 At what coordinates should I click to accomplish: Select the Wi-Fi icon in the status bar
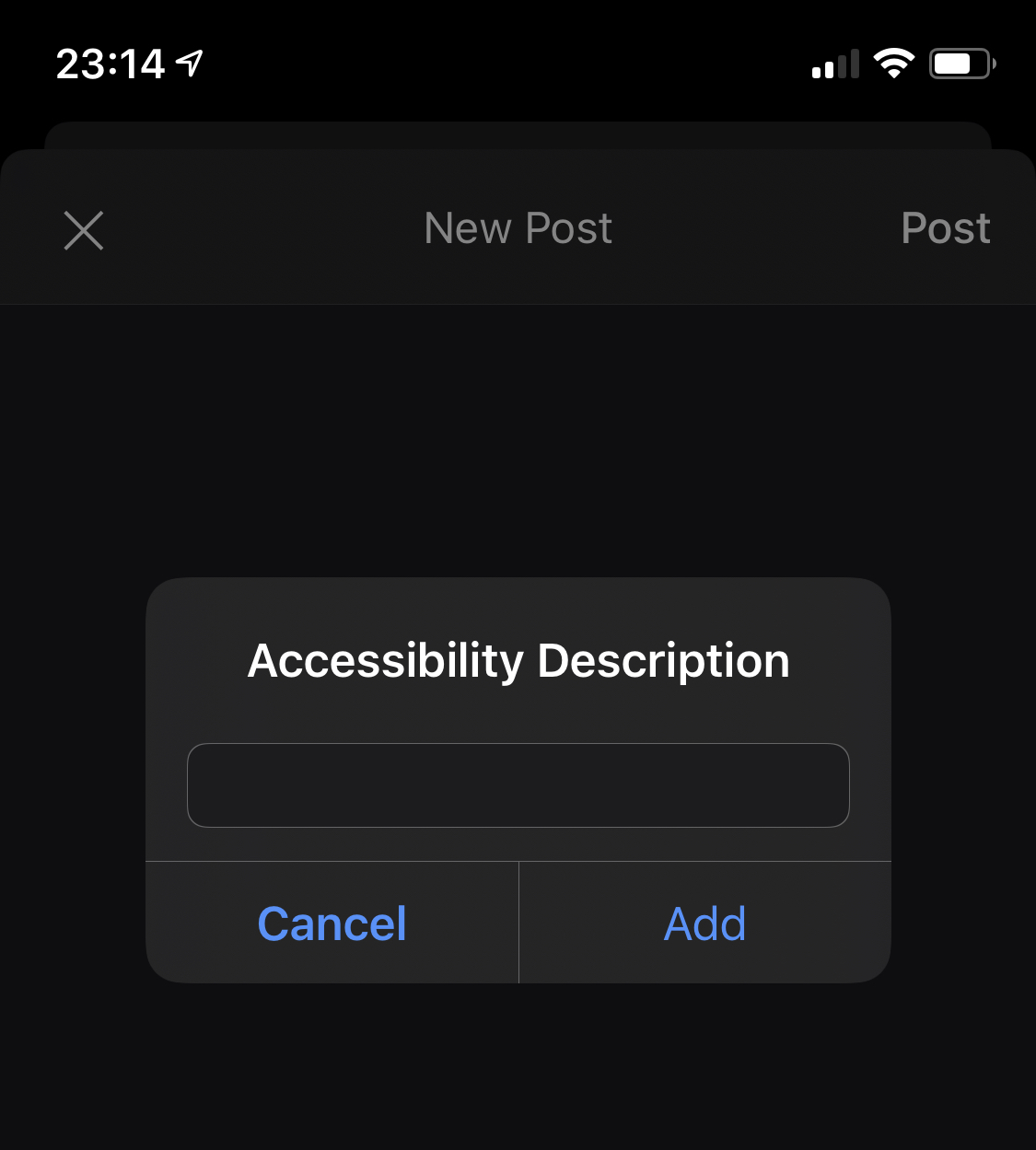tap(892, 63)
